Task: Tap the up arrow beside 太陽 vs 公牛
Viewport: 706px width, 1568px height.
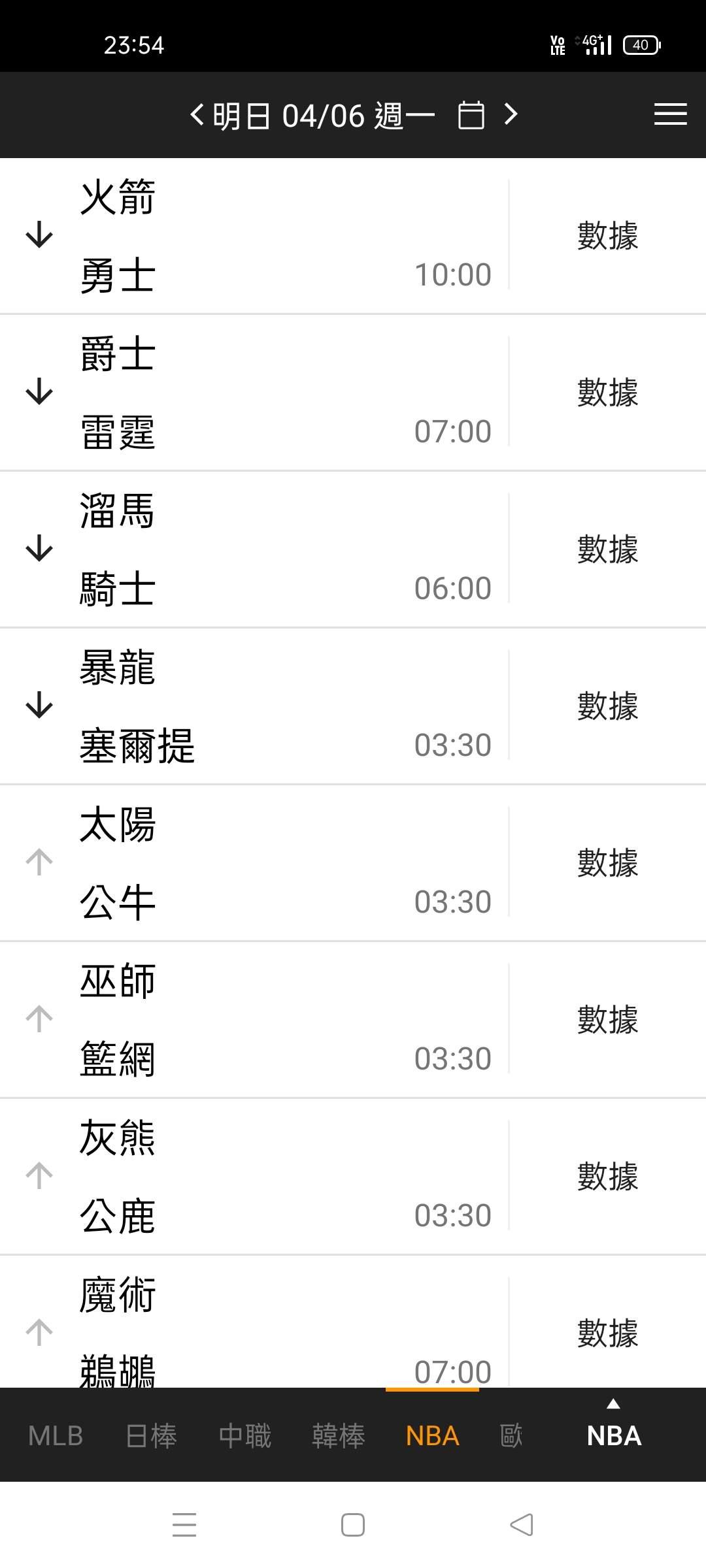Action: pyautogui.click(x=39, y=862)
